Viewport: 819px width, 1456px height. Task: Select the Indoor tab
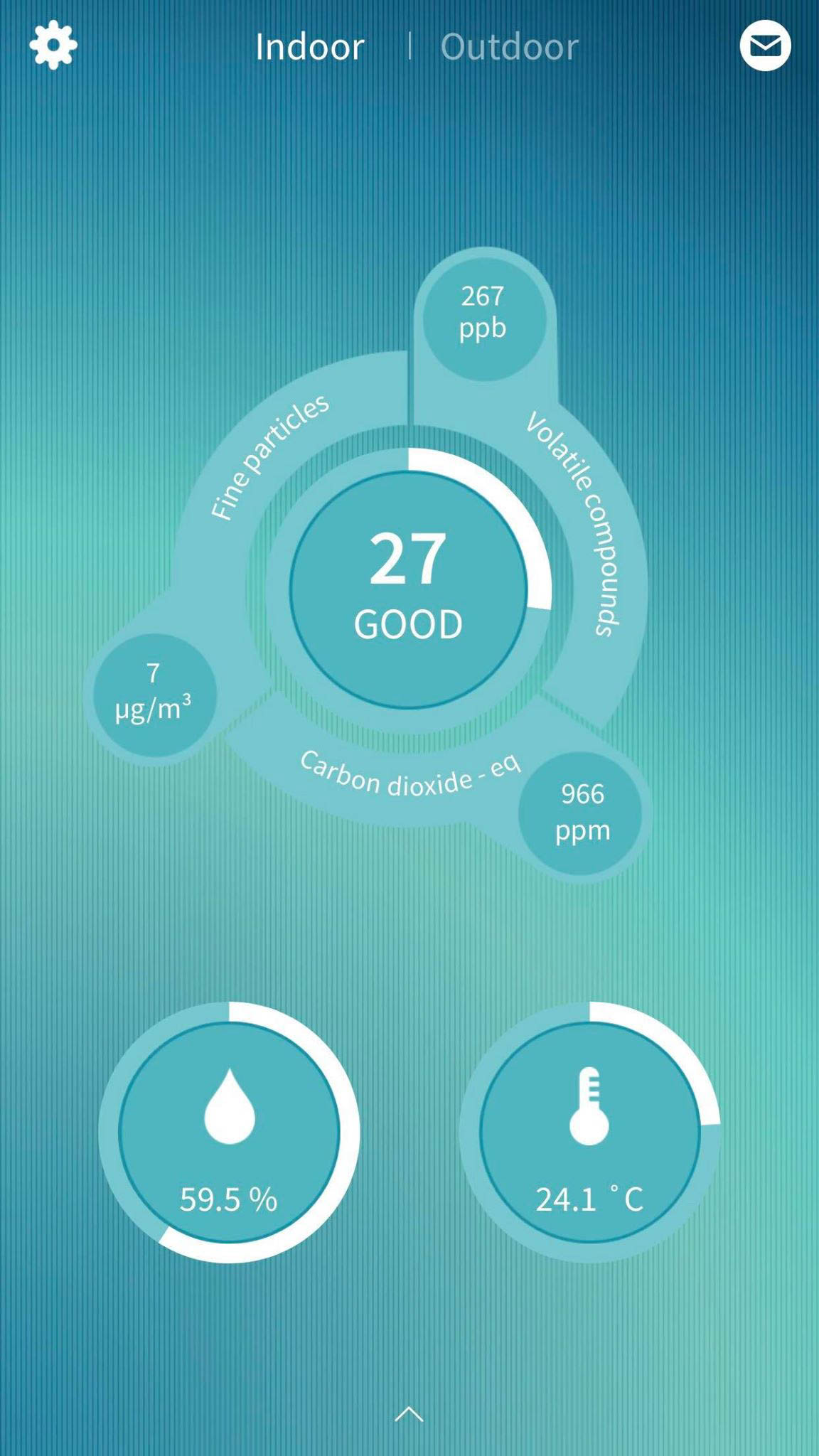310,47
